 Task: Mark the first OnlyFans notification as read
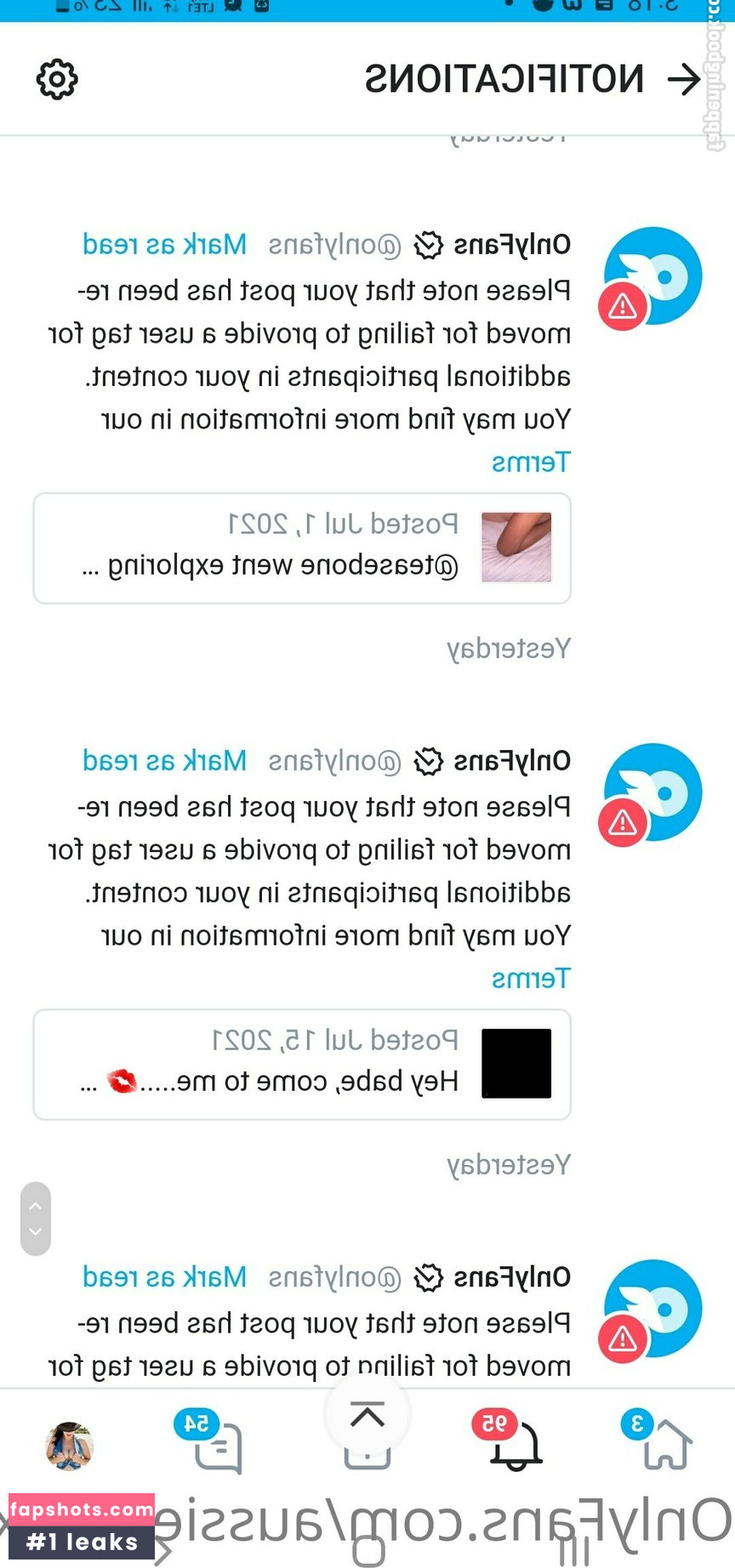coord(165,244)
